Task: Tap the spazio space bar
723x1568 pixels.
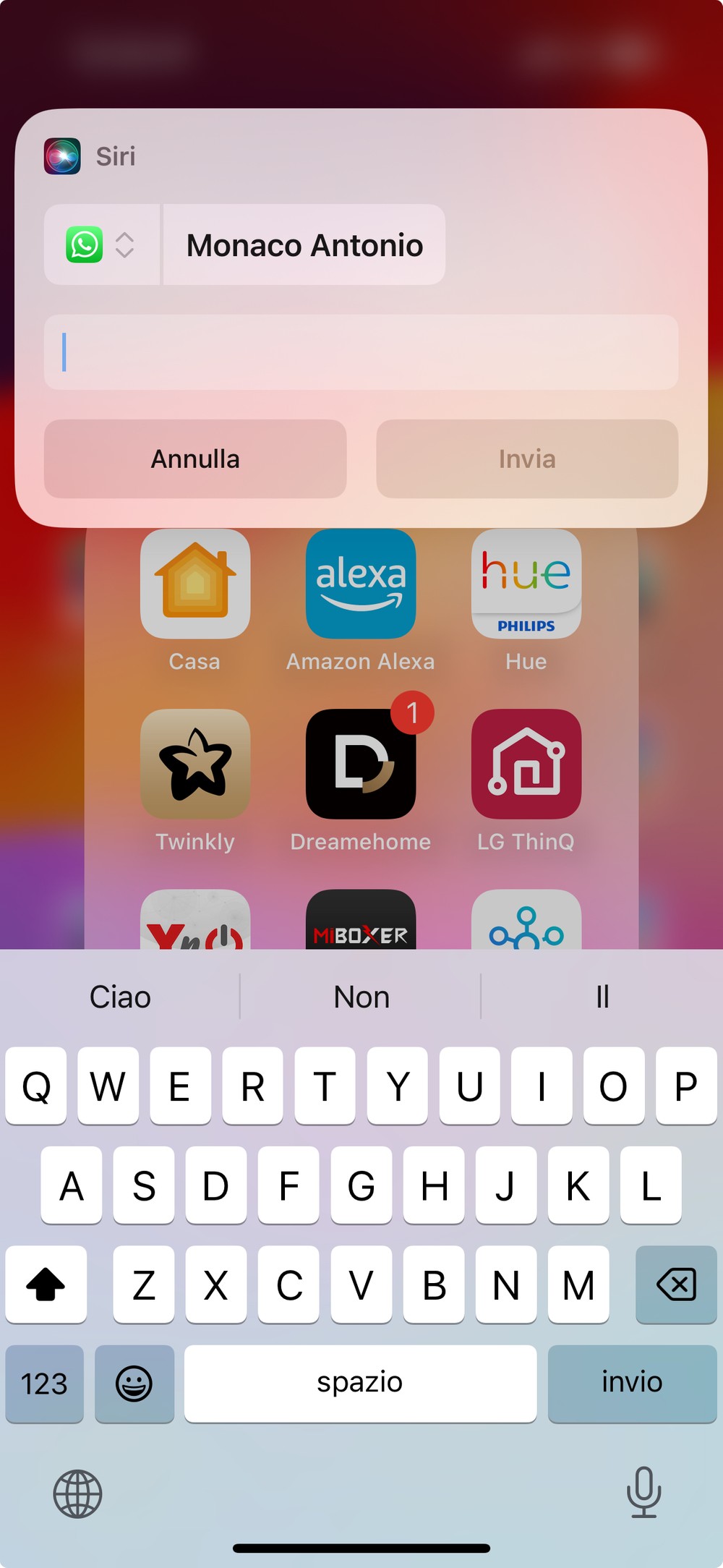Action: coord(360,1384)
